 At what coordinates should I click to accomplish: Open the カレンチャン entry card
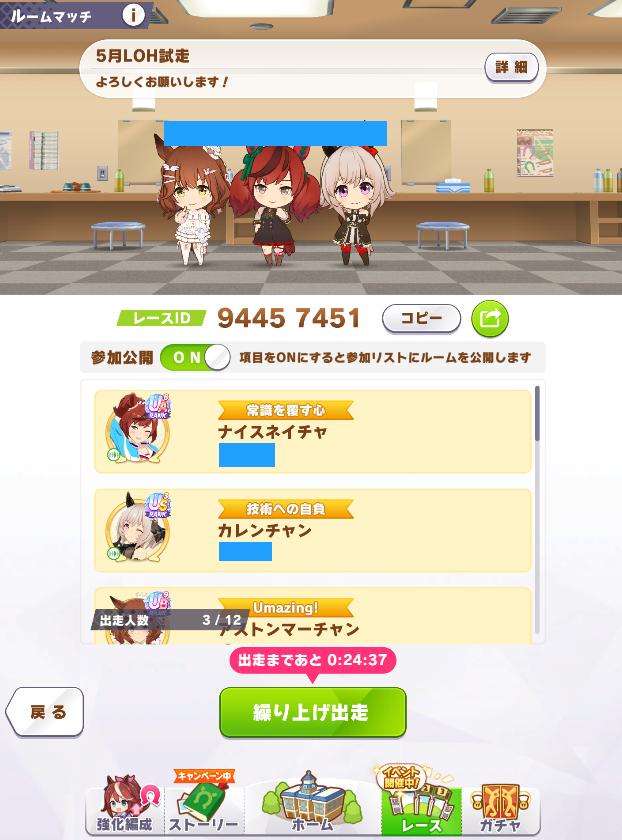point(313,529)
